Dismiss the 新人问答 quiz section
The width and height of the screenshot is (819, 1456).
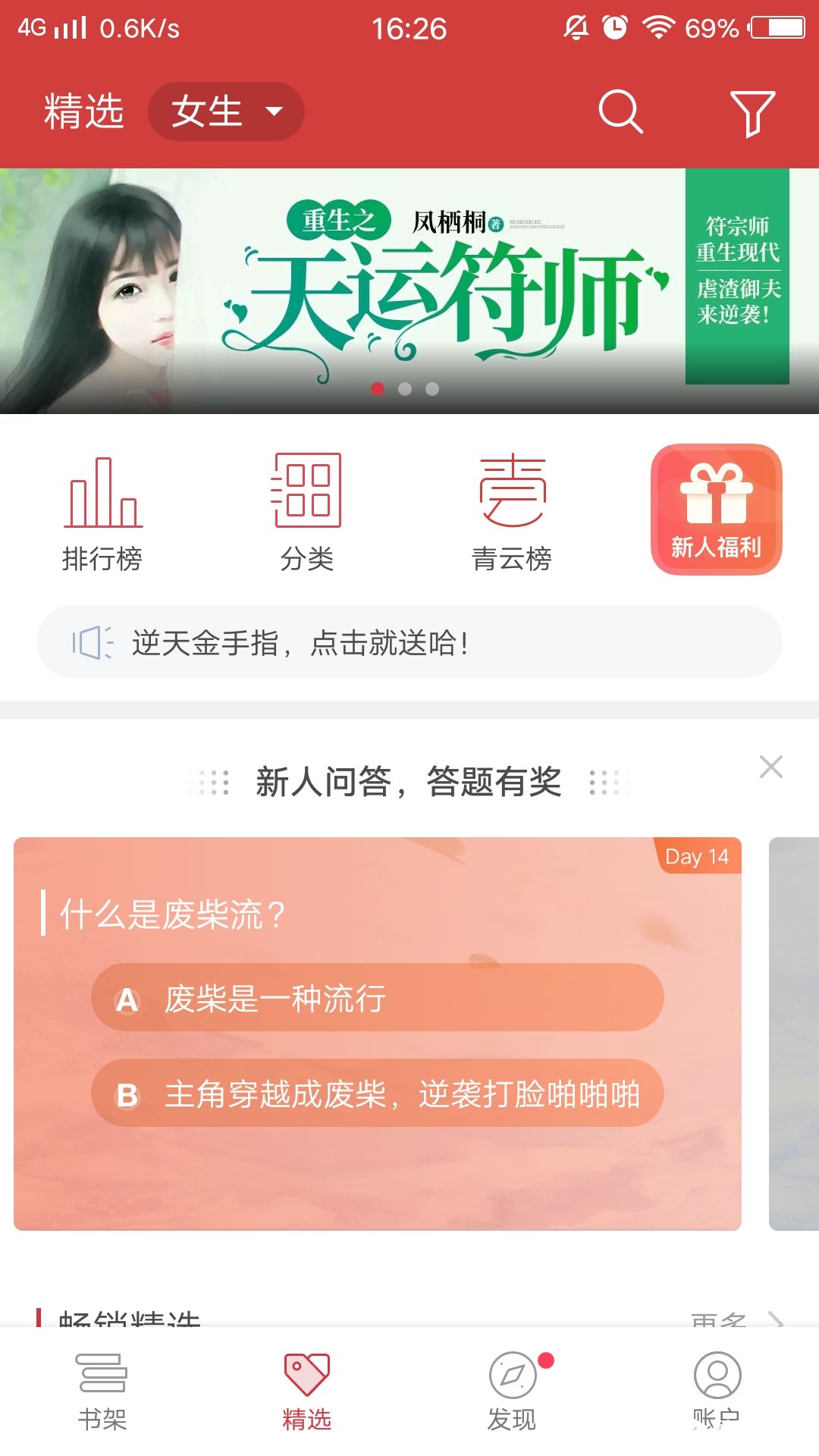tap(770, 767)
